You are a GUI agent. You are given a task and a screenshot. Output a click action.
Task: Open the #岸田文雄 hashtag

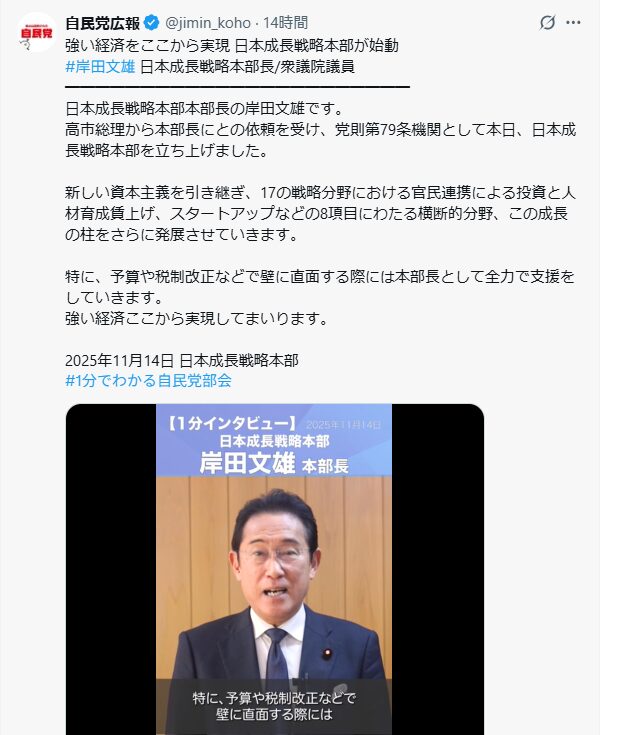99,66
